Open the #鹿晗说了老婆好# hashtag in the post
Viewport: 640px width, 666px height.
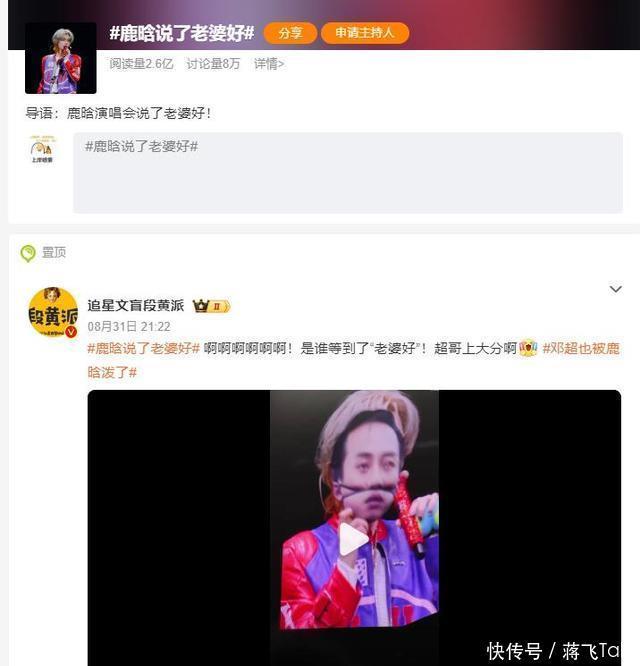click(143, 348)
